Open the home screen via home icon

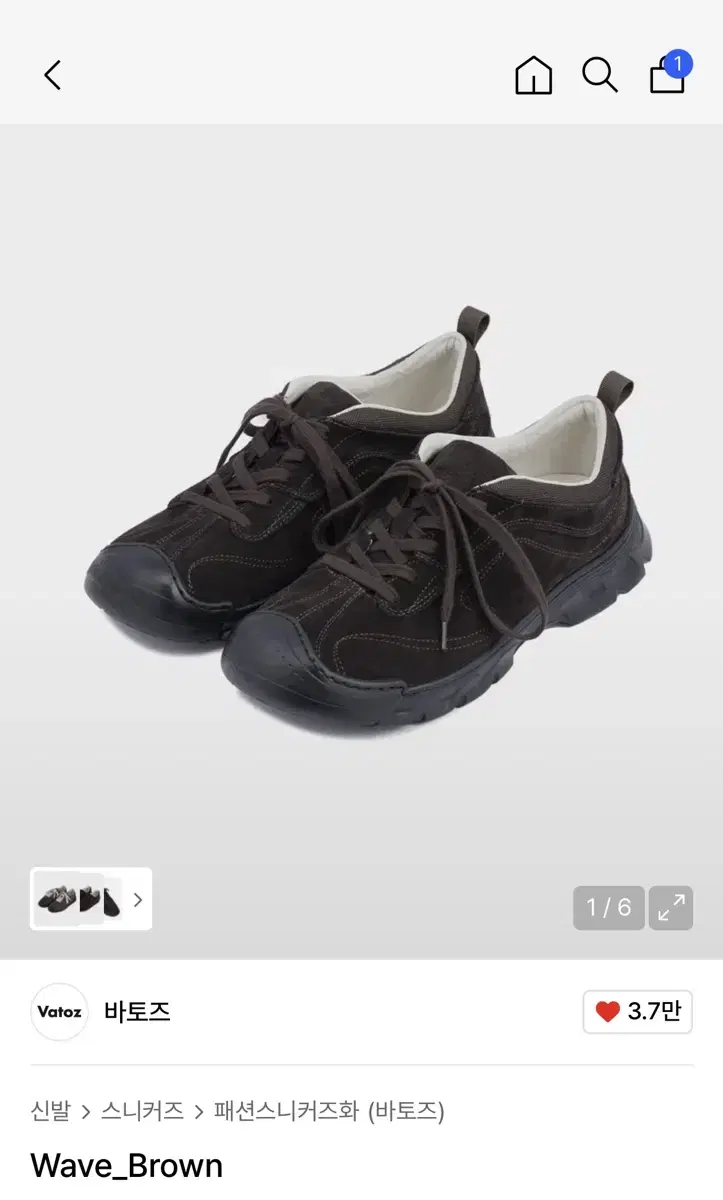[533, 75]
